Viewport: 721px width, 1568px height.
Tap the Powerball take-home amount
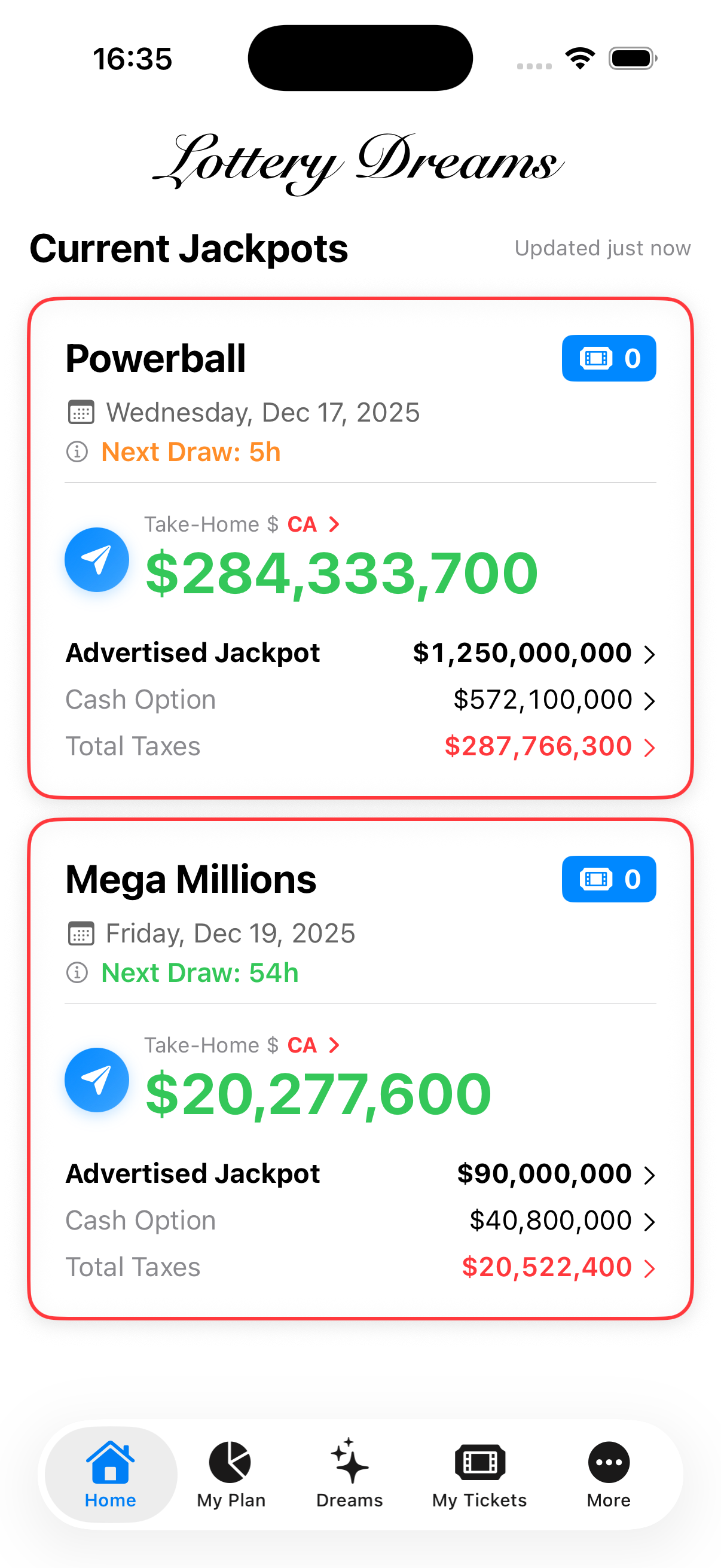click(342, 571)
